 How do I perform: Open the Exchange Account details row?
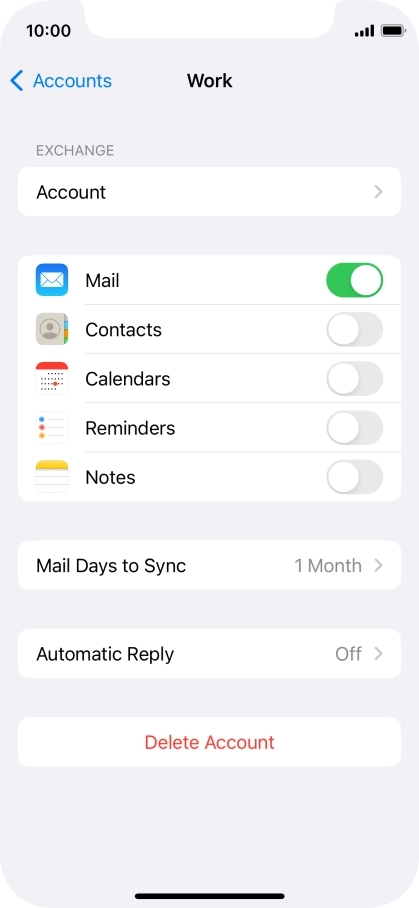[210, 192]
